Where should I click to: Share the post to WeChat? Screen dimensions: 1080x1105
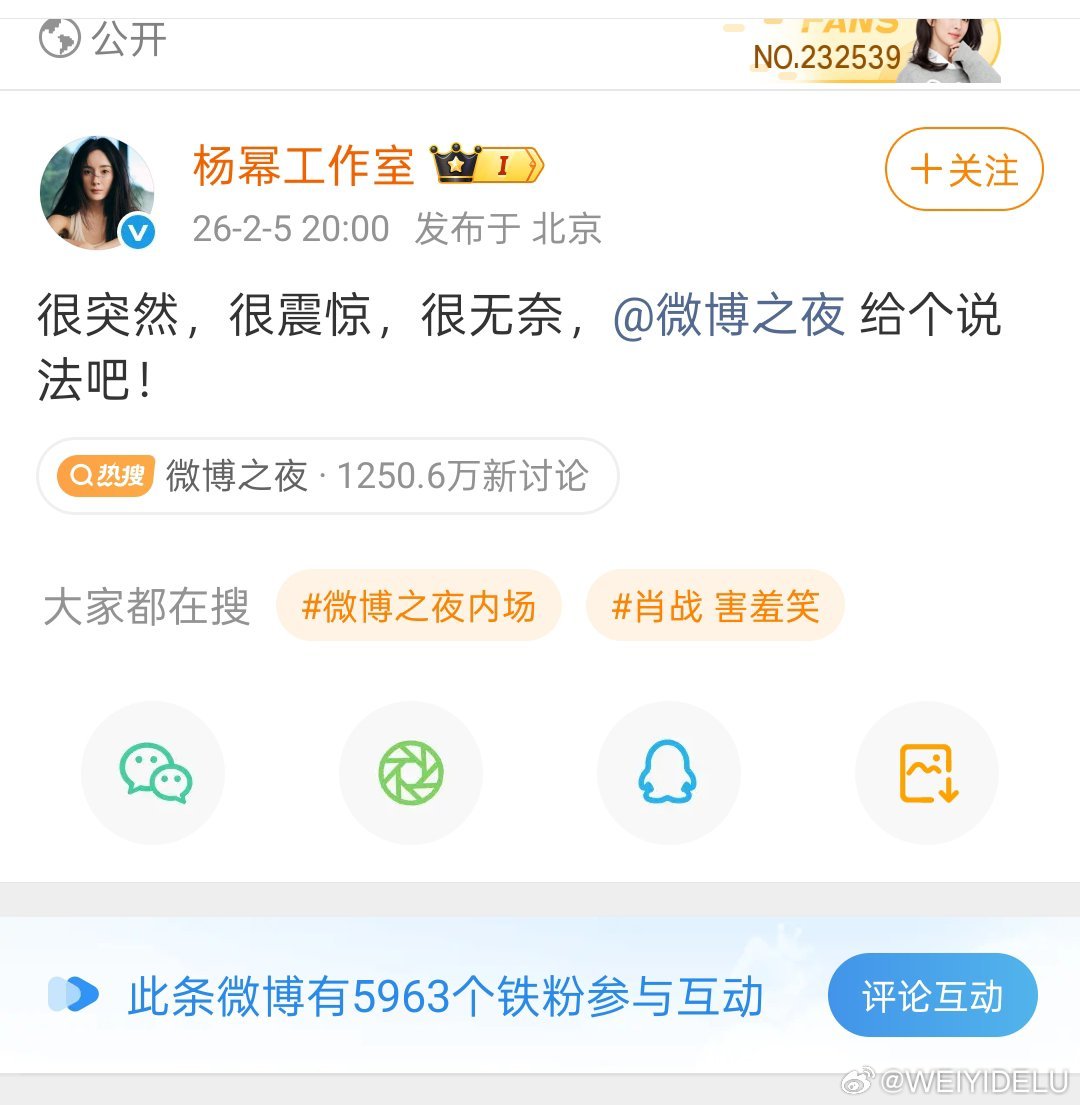point(152,772)
